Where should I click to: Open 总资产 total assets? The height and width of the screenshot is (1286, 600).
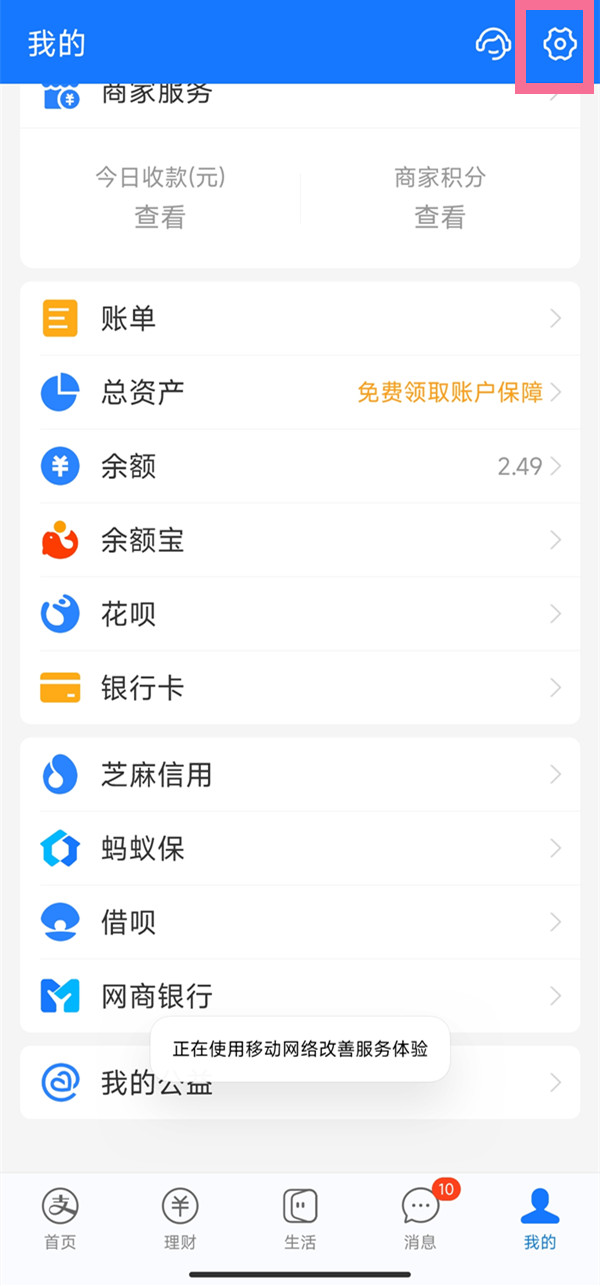point(300,392)
